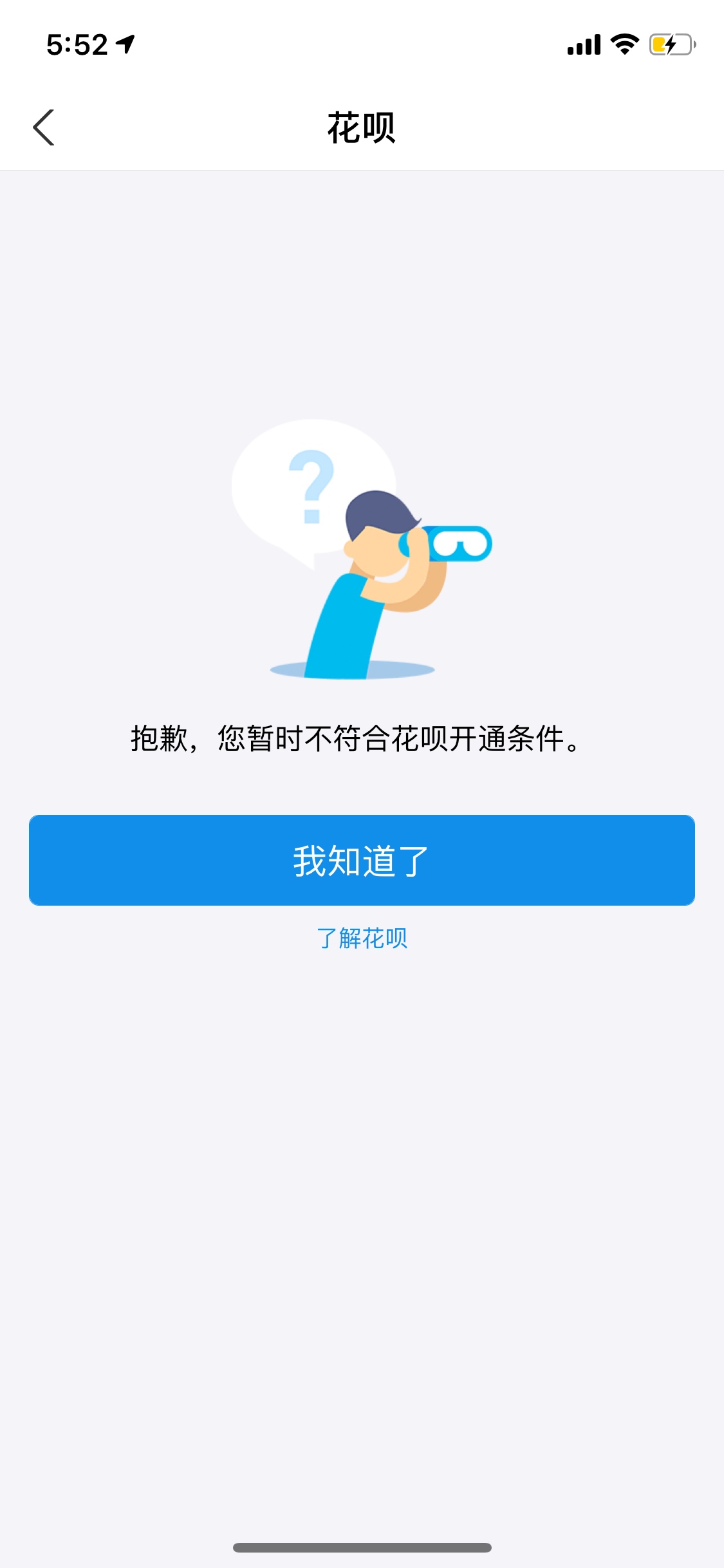
Task: Go back using the top-left arrow
Action: [44, 127]
